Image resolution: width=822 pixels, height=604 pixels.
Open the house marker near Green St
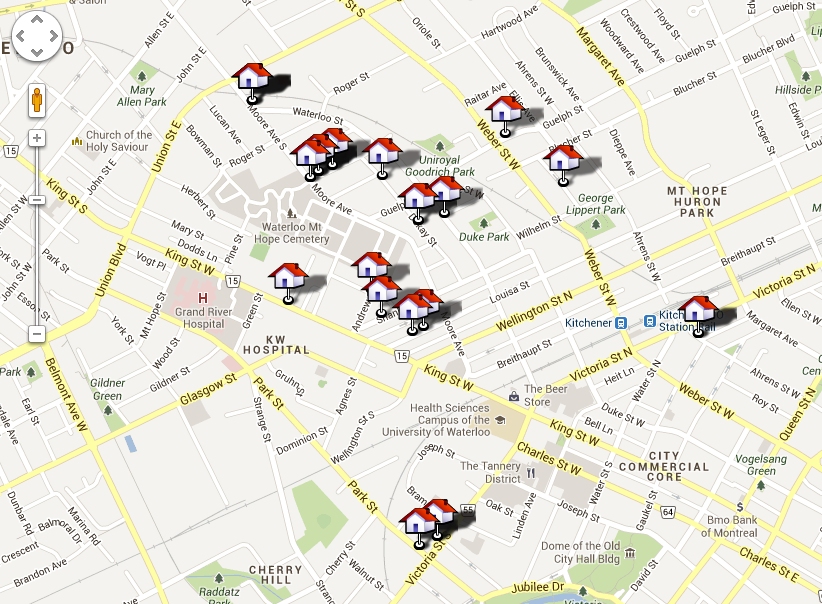[288, 278]
